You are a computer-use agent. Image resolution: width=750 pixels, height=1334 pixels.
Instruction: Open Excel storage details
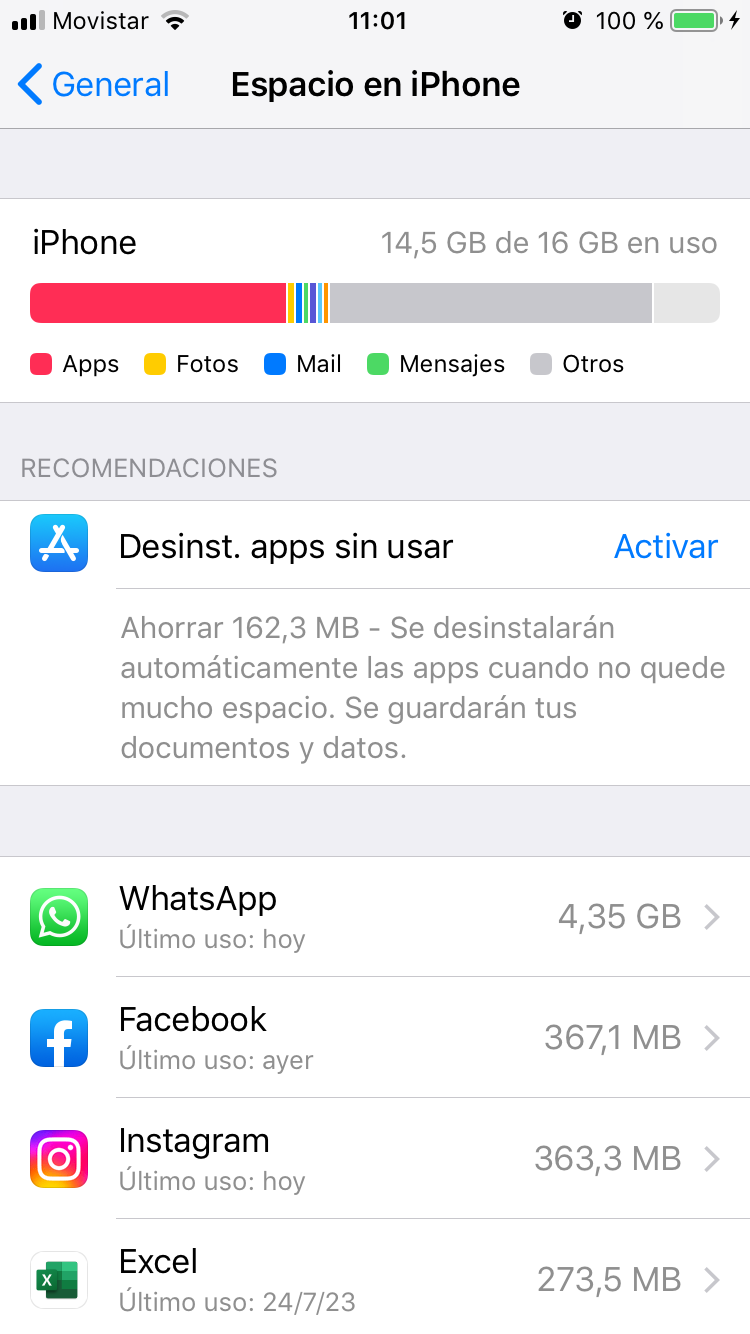pos(375,1277)
